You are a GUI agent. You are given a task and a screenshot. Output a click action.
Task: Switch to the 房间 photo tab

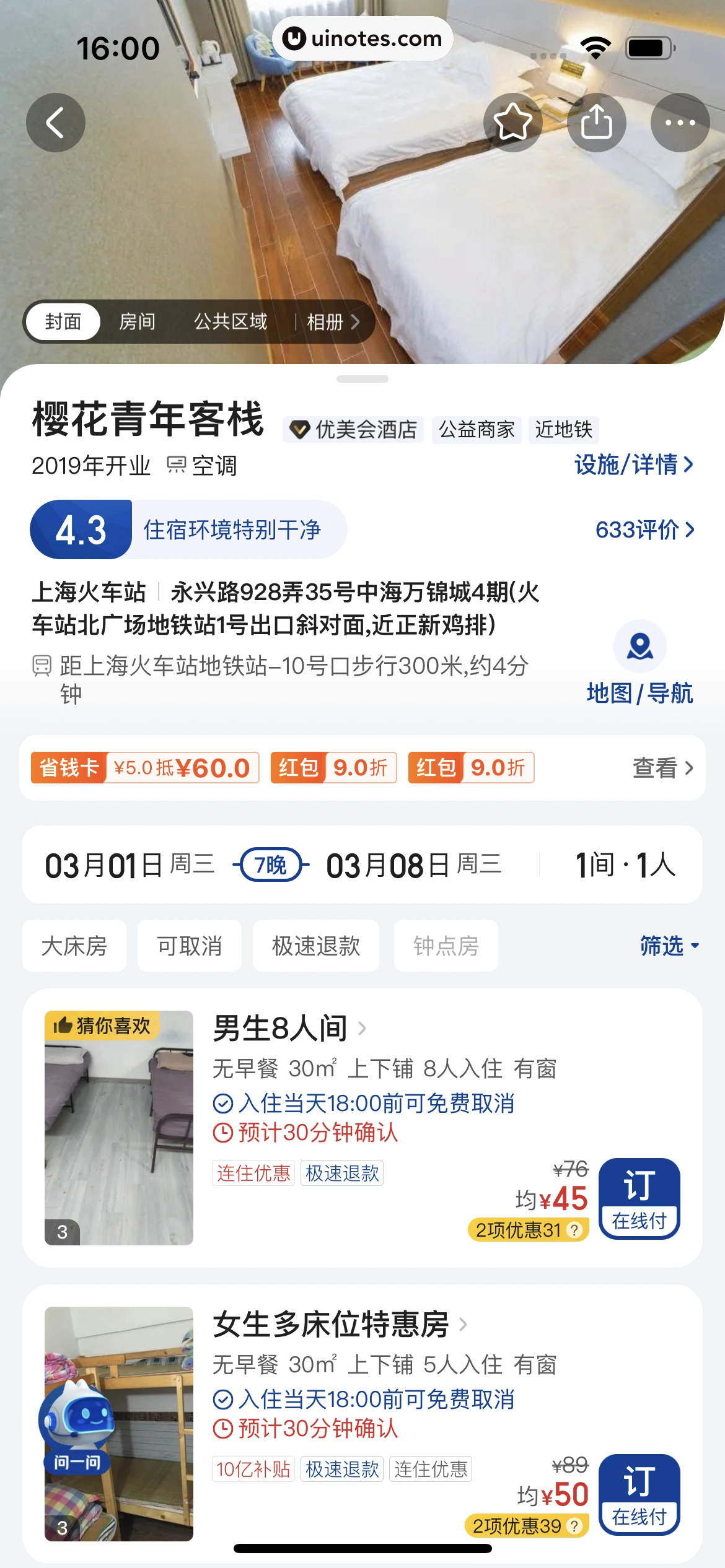click(137, 321)
